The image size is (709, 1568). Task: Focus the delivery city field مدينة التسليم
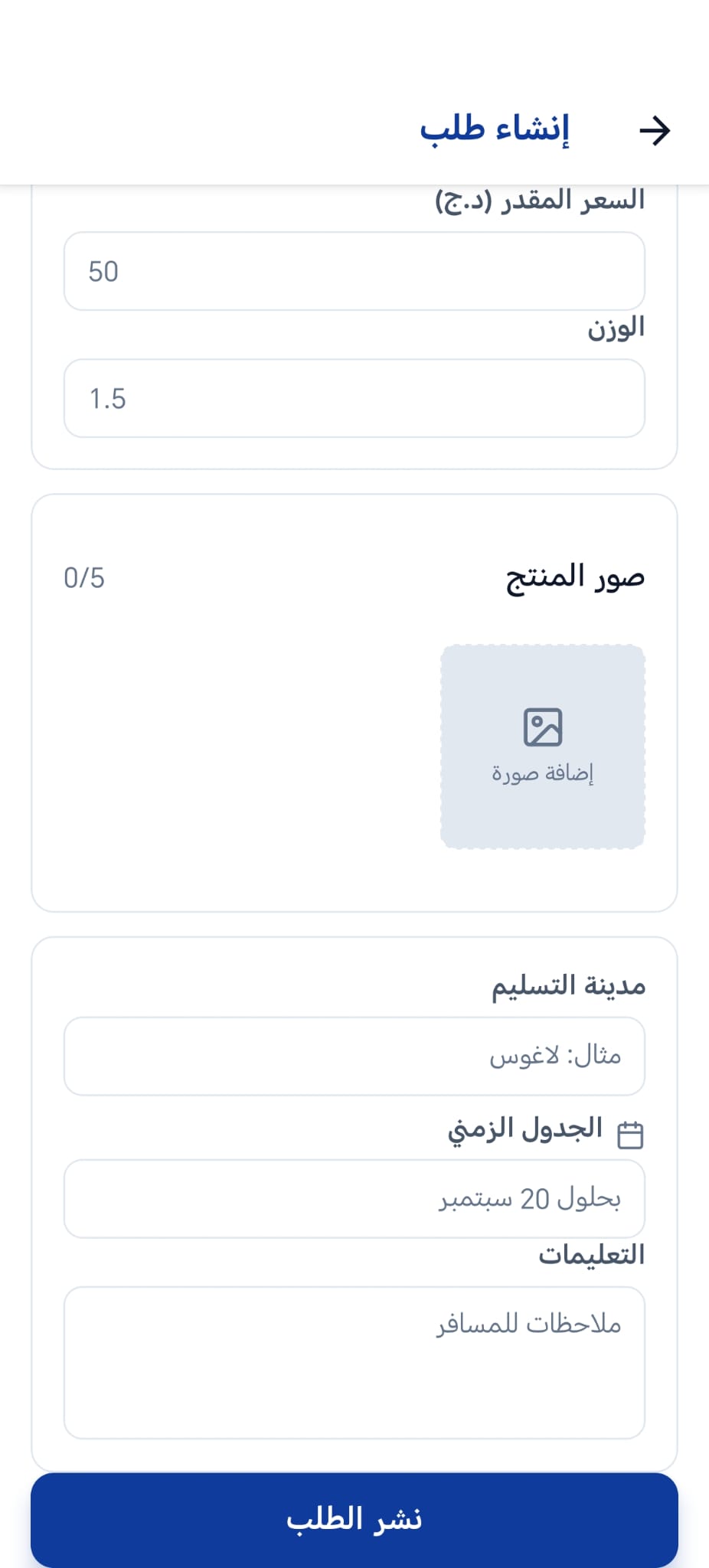(x=354, y=1056)
